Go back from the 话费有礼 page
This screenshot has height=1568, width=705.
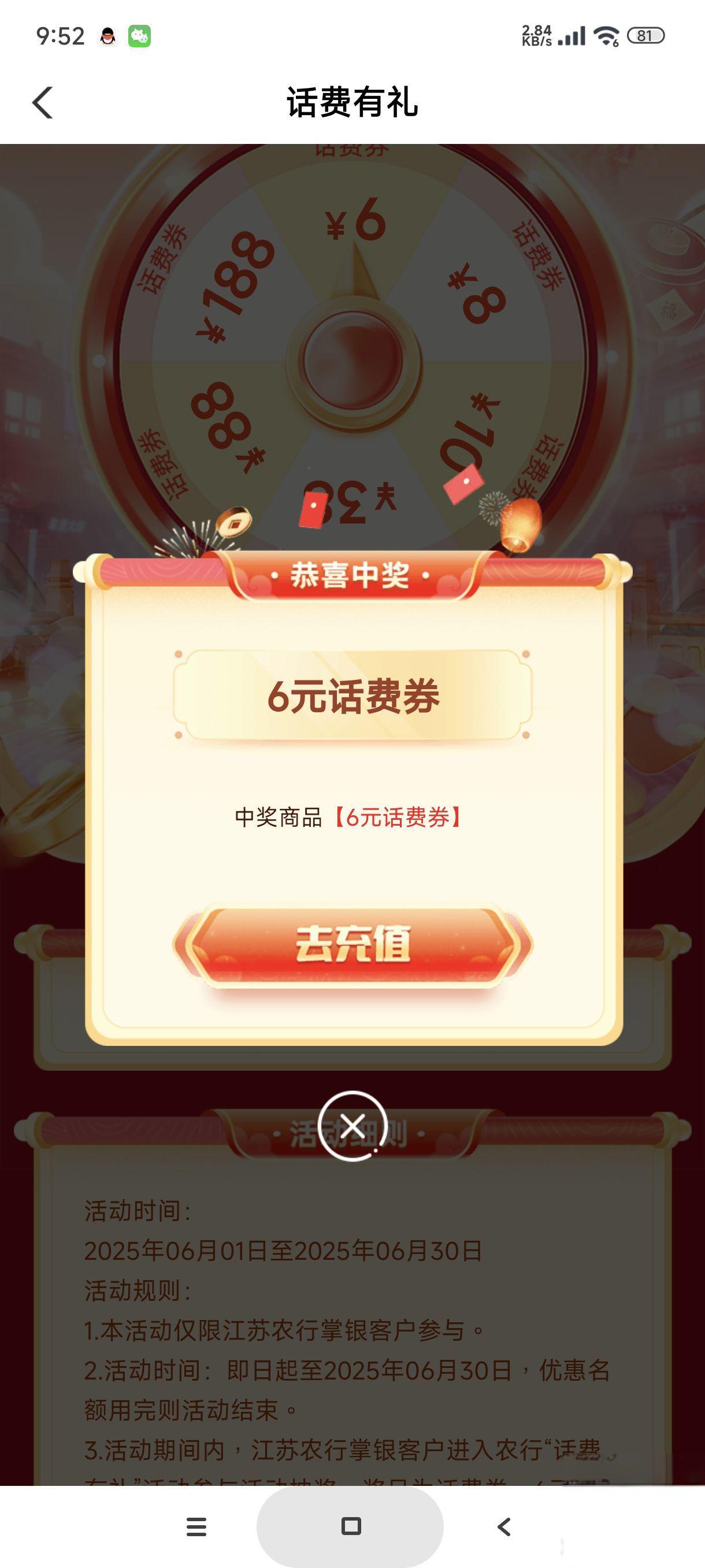tap(43, 102)
